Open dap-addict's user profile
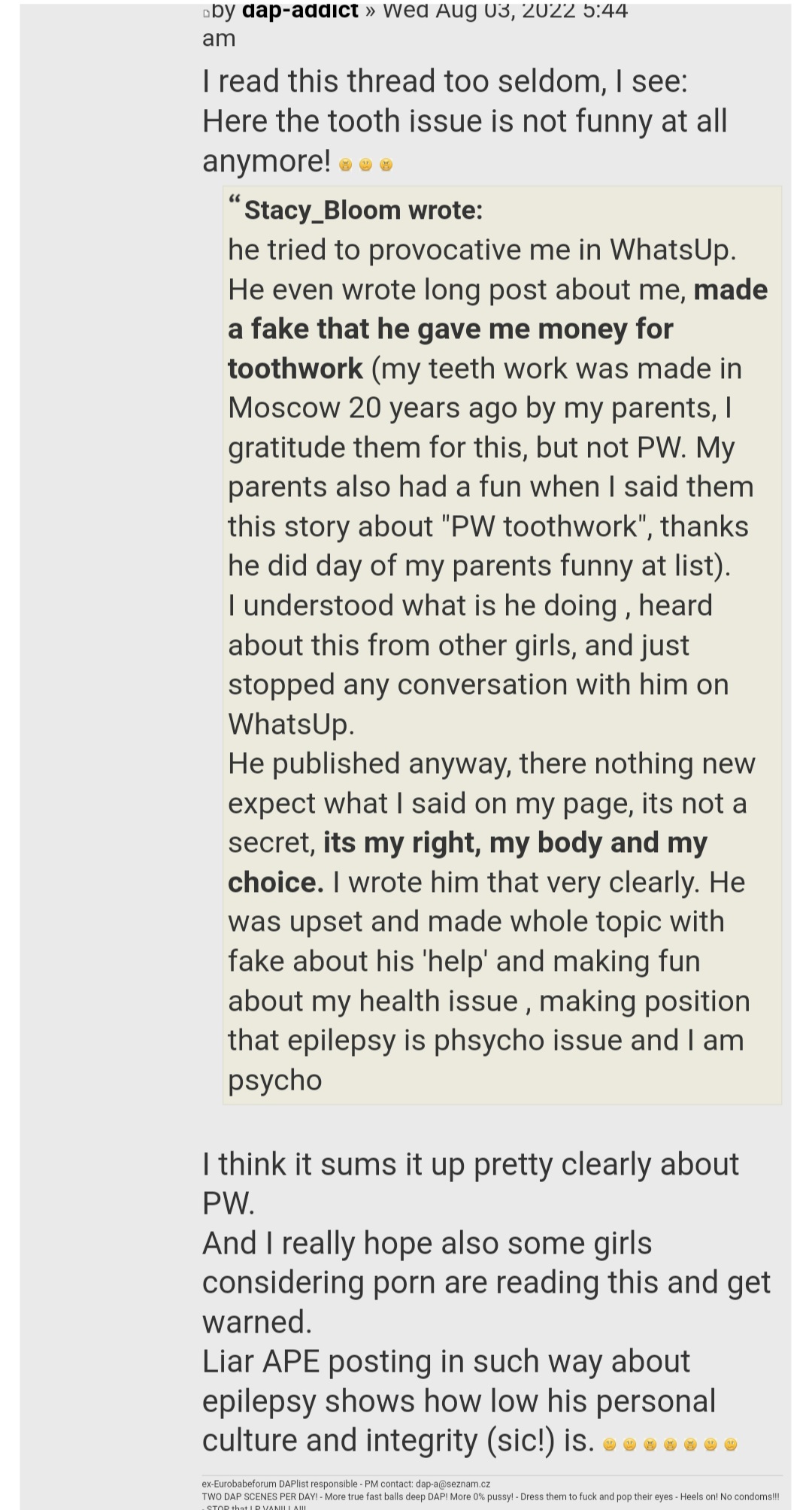Viewport: 812px width, 1510px height. point(299,11)
